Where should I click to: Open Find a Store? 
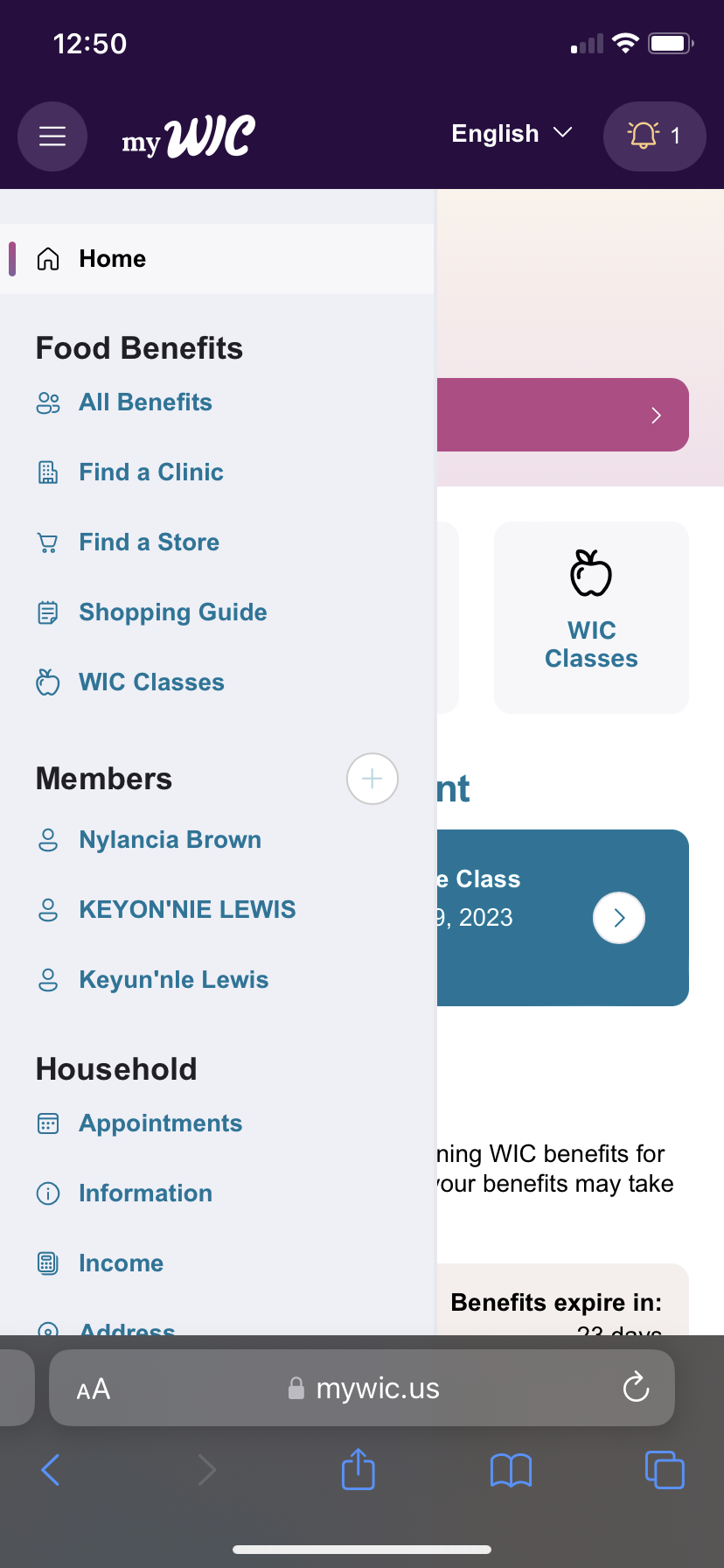(x=149, y=542)
